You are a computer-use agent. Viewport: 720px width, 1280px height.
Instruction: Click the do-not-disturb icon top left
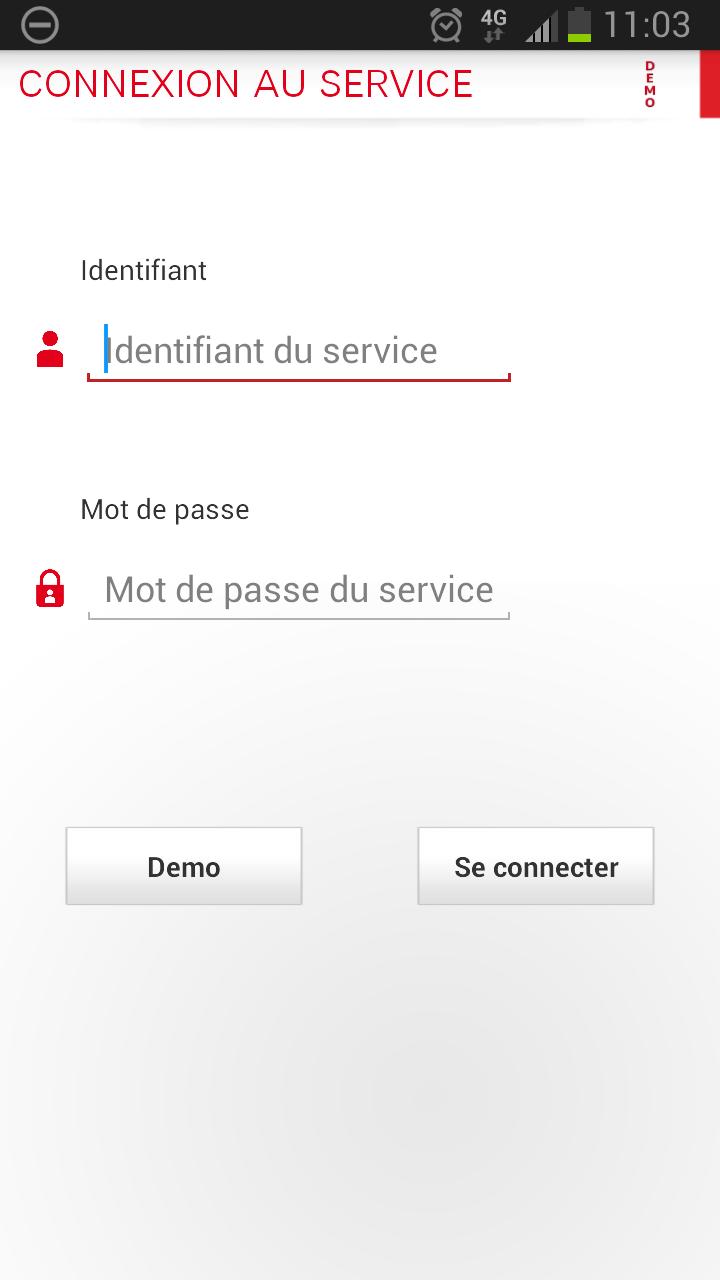(x=40, y=24)
